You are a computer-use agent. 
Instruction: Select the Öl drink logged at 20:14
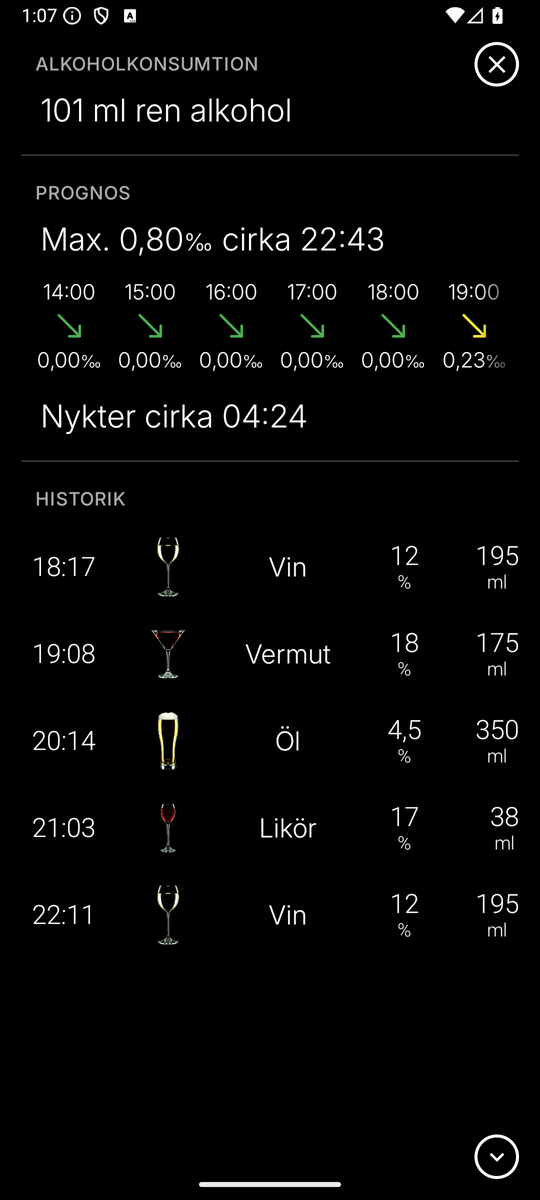(270, 741)
